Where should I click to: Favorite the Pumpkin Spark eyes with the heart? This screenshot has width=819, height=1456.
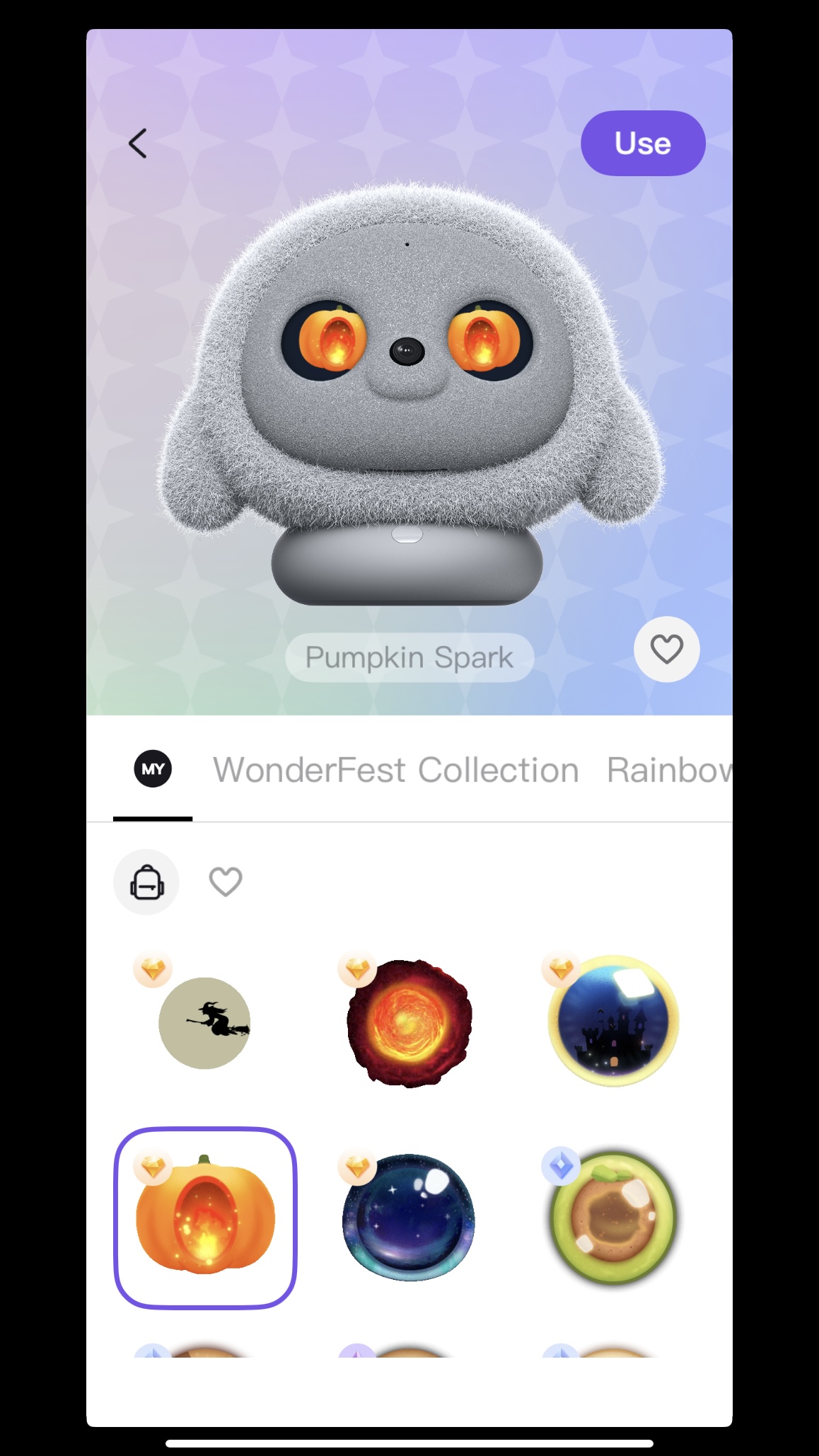tap(666, 649)
